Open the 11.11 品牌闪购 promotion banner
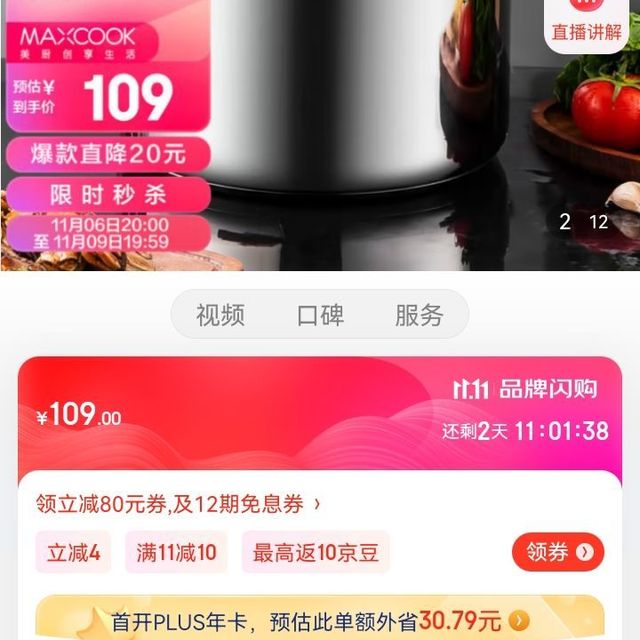The height and width of the screenshot is (640, 640). pos(524,389)
